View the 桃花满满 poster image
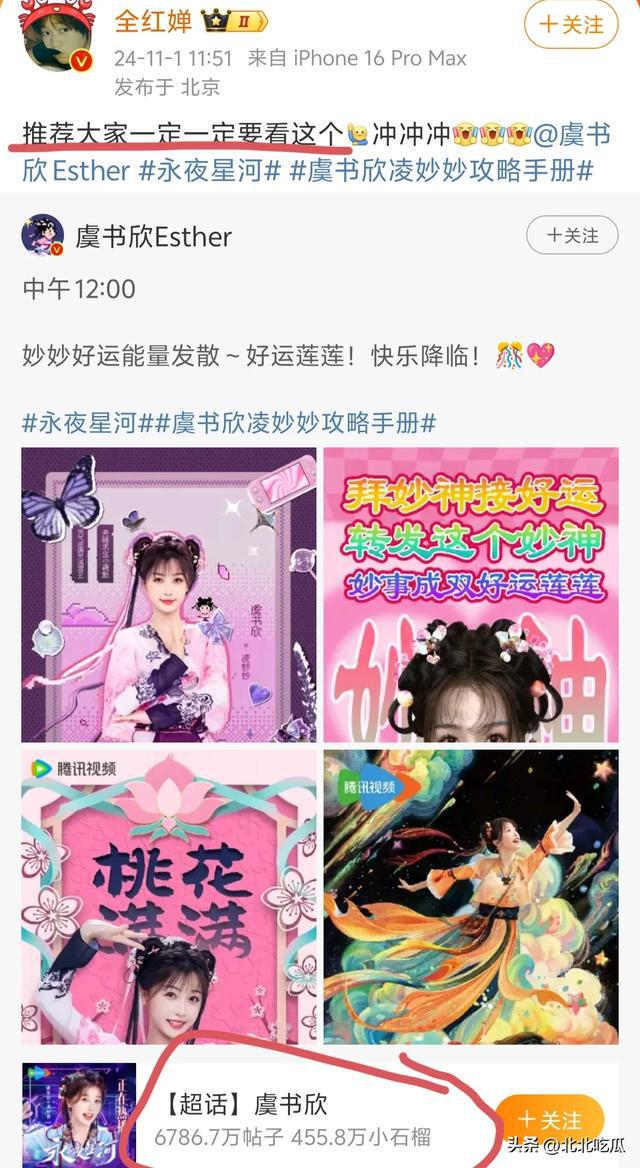The image size is (640, 1168). [169, 897]
